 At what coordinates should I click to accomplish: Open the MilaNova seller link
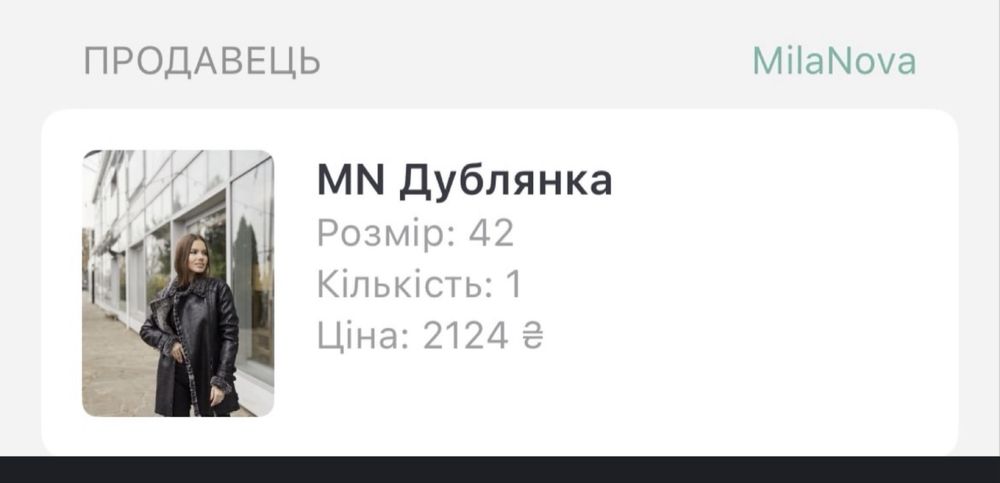click(833, 61)
